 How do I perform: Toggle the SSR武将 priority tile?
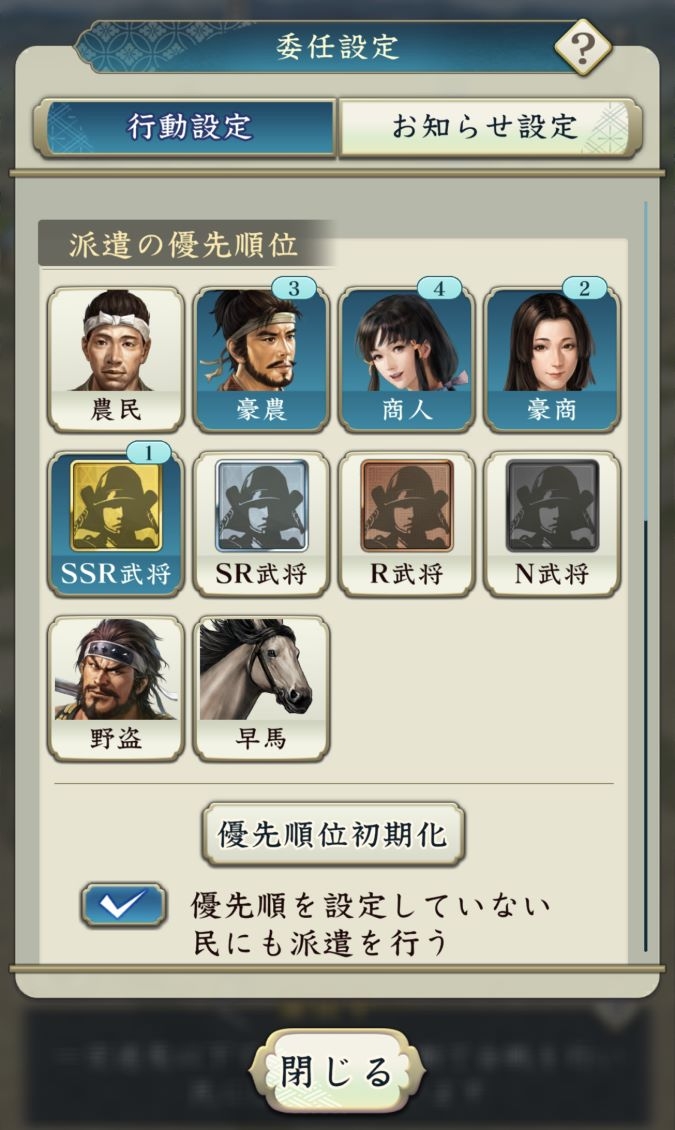coord(116,524)
